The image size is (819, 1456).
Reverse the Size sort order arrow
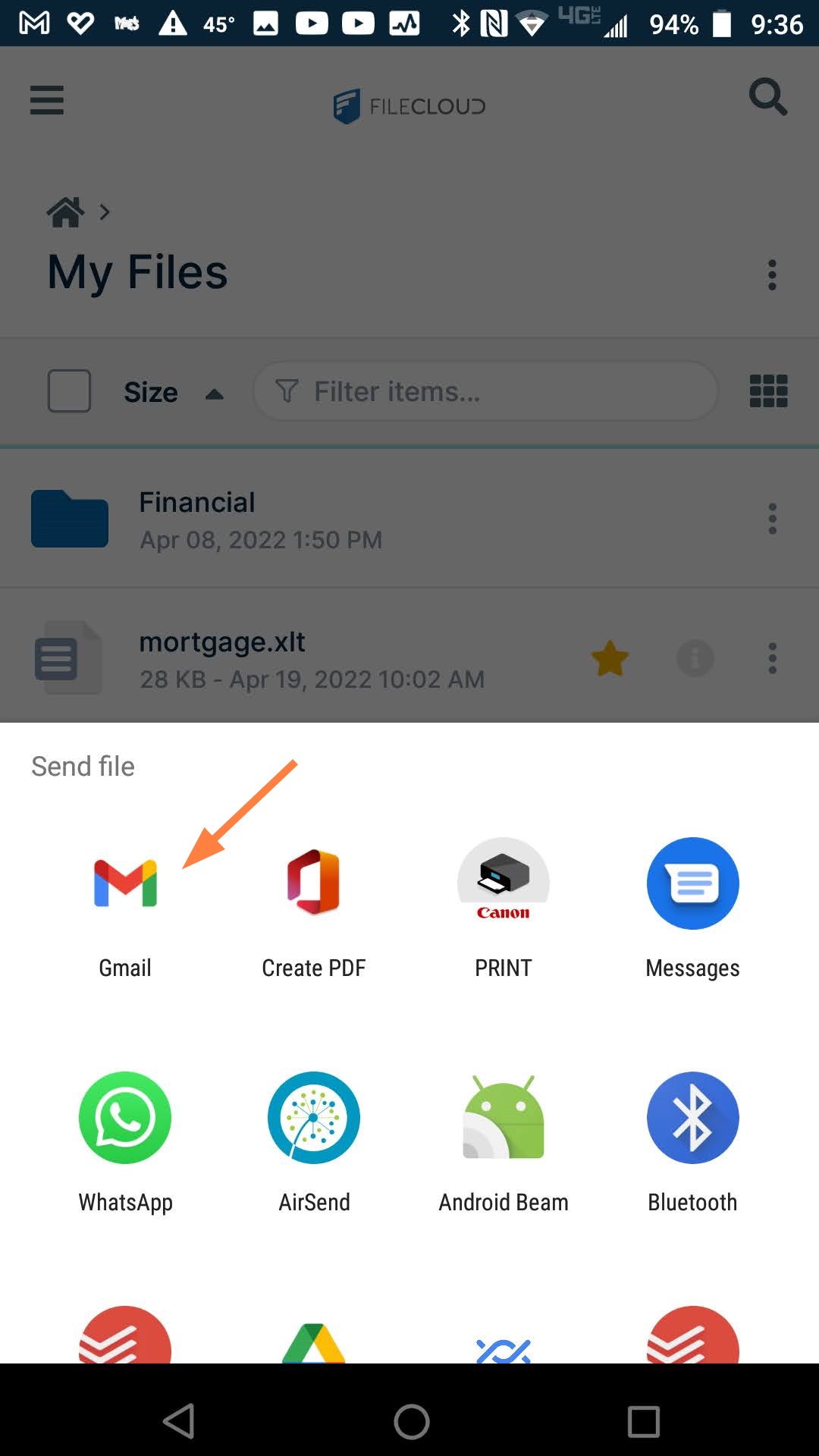point(215,393)
